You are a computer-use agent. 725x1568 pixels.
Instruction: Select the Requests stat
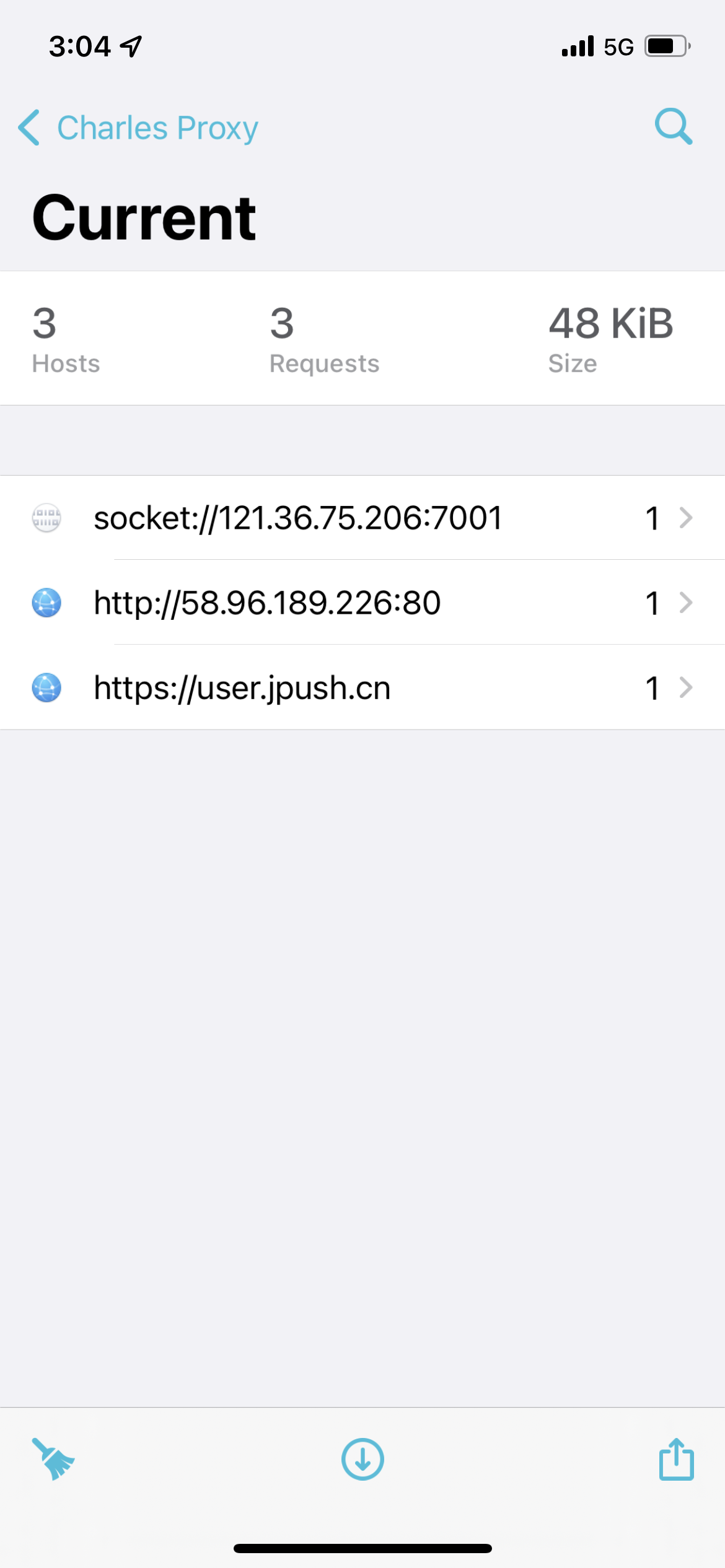pyautogui.click(x=323, y=338)
